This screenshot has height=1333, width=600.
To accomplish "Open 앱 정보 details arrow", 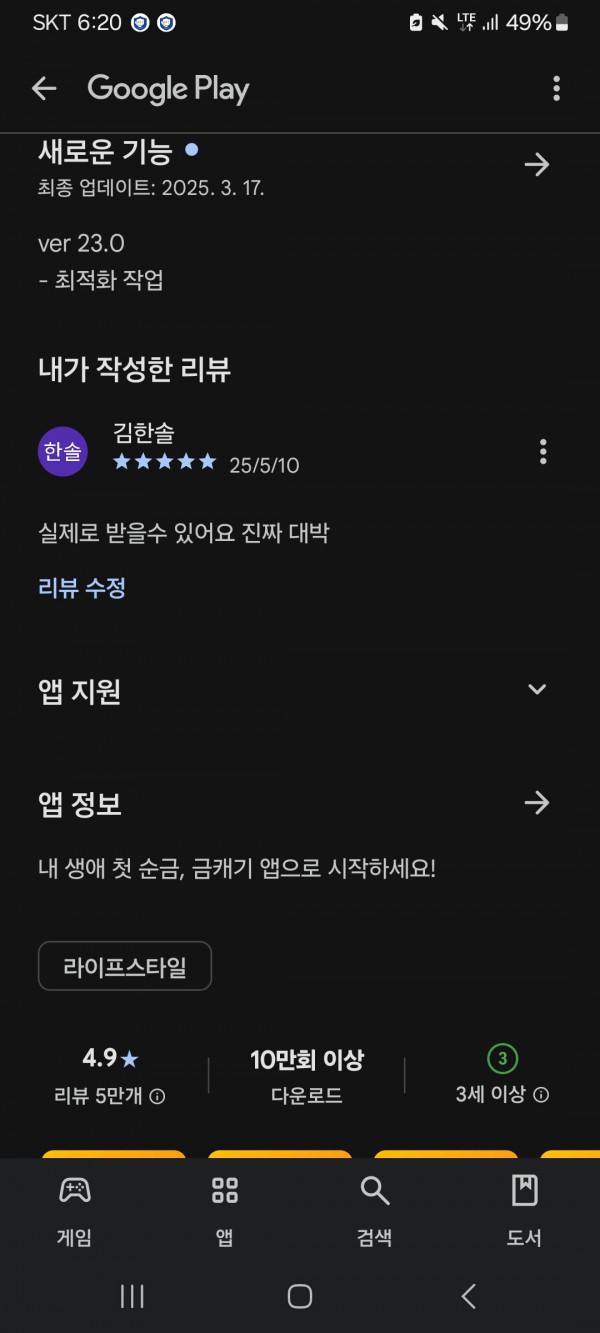I will (x=537, y=802).
